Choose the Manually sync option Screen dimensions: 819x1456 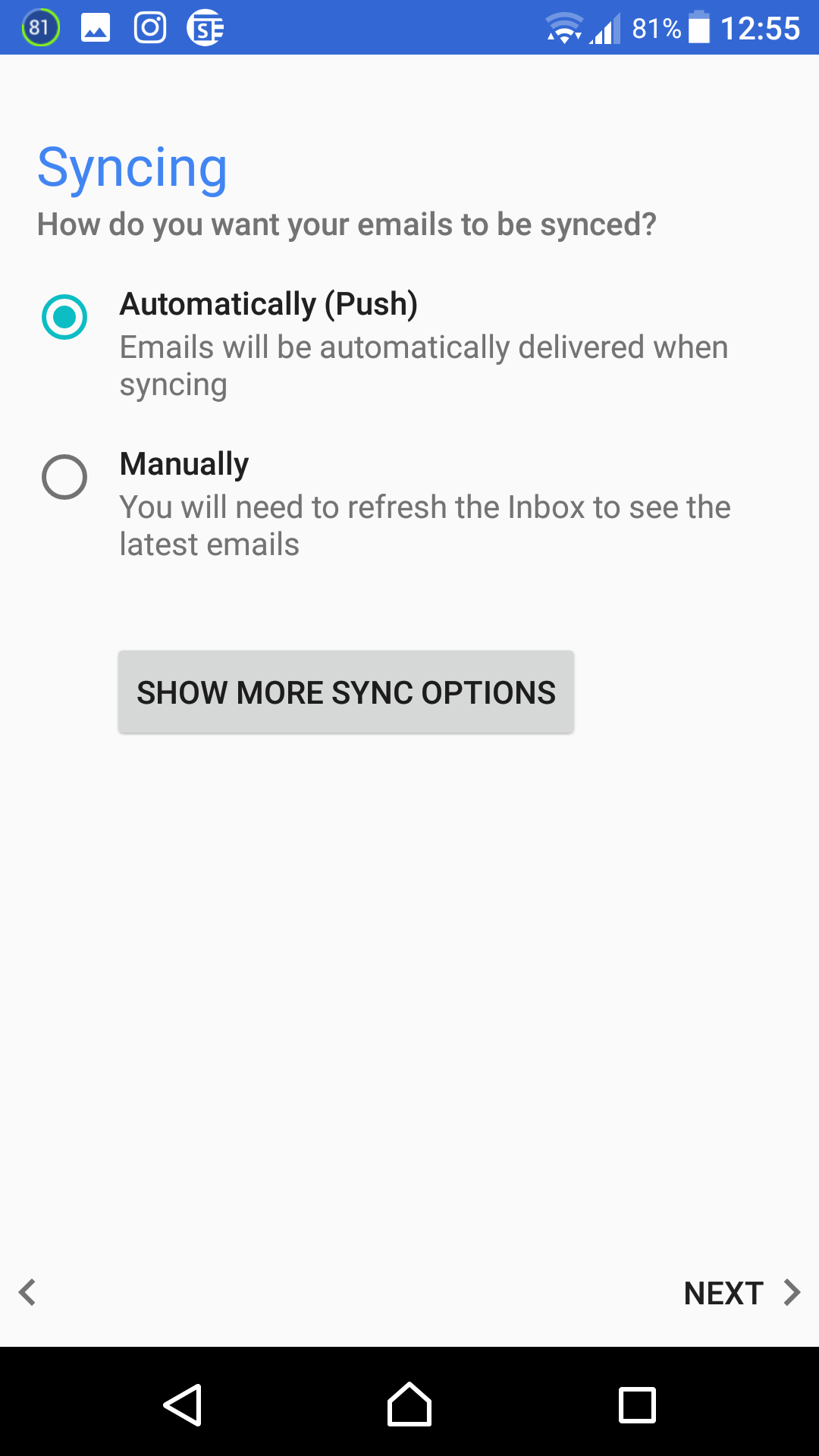64,477
